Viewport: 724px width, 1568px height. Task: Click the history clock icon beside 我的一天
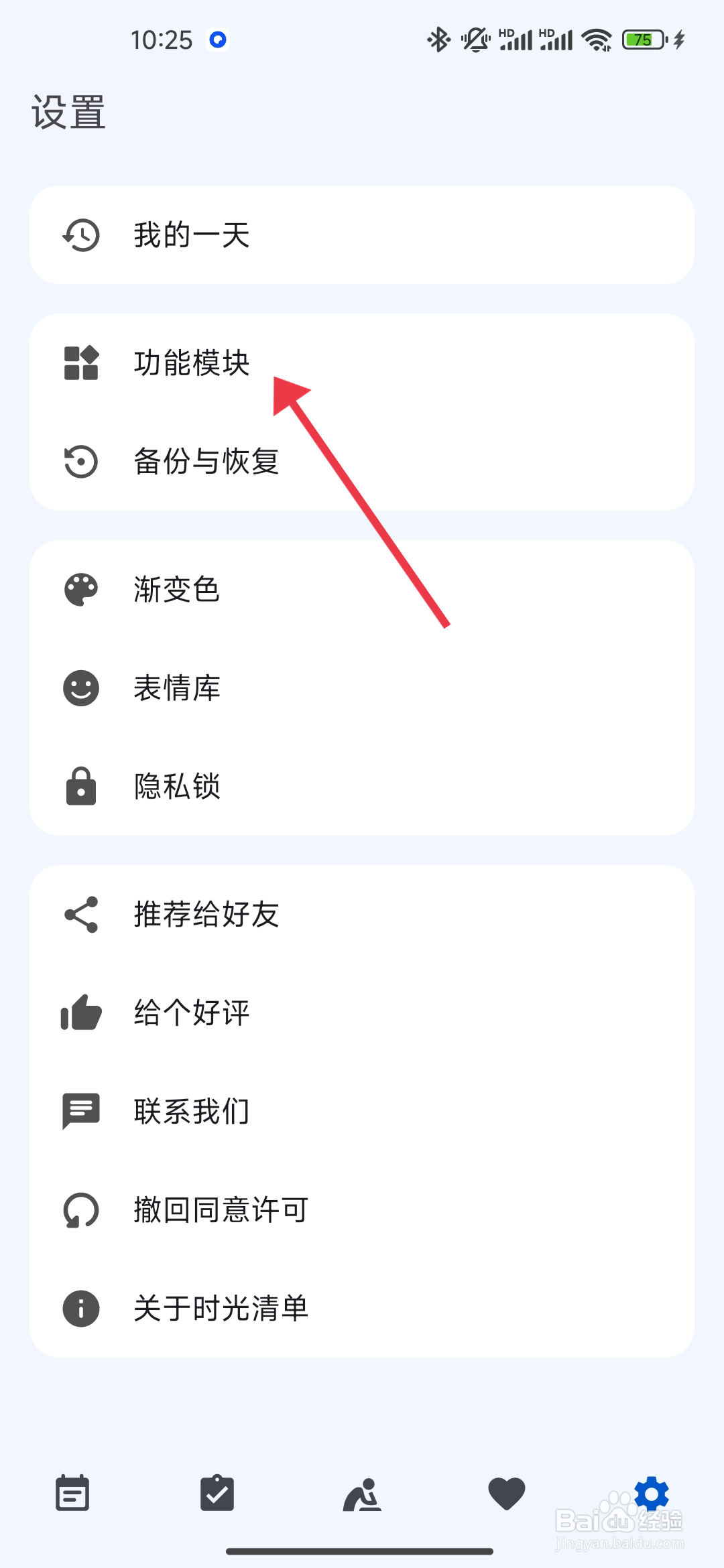(x=80, y=235)
